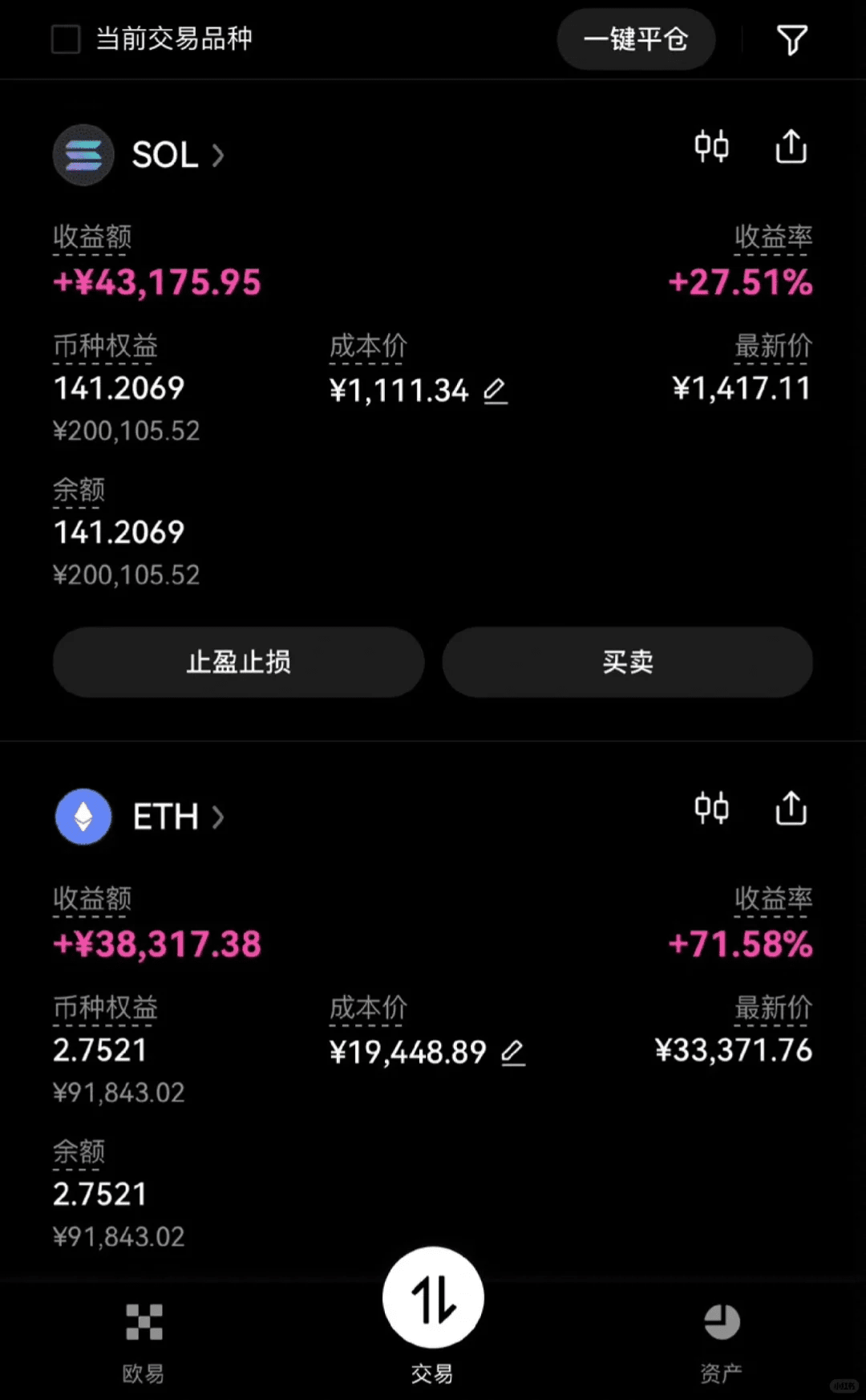Share the ETH position
Viewport: 866px width, 1400px height.
pos(791,809)
